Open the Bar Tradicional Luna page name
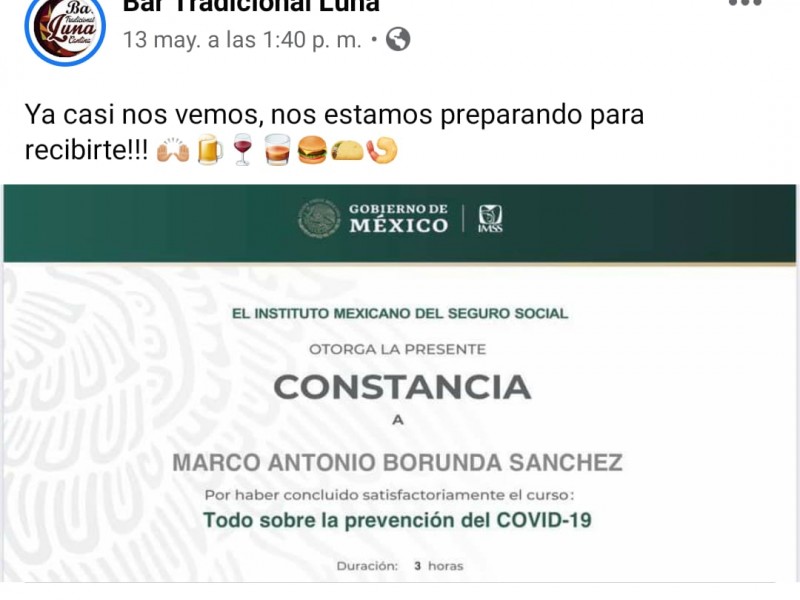Image resolution: width=800 pixels, height=600 pixels. tap(250, 6)
